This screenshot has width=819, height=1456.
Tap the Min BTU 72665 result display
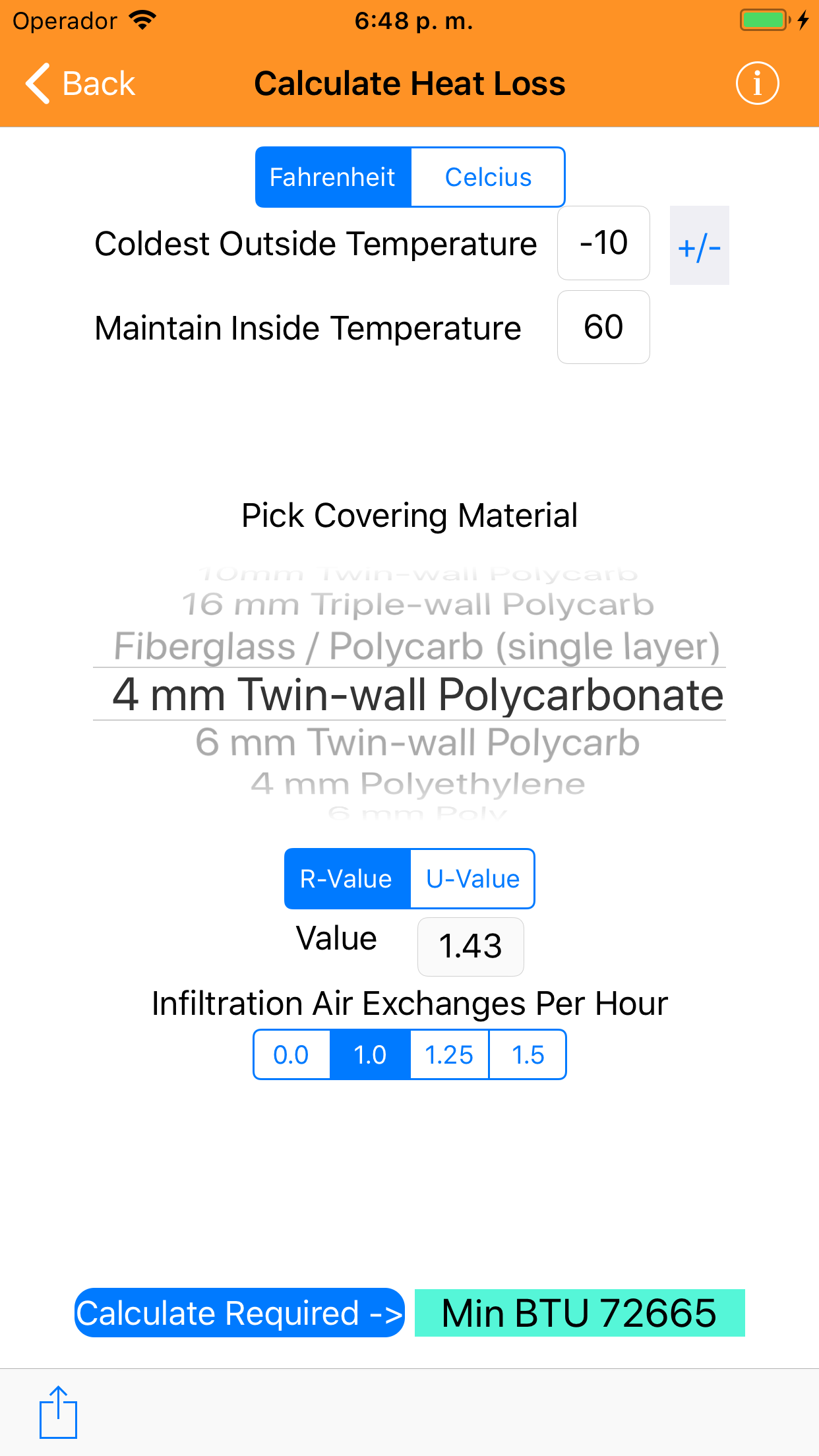pos(578,1313)
